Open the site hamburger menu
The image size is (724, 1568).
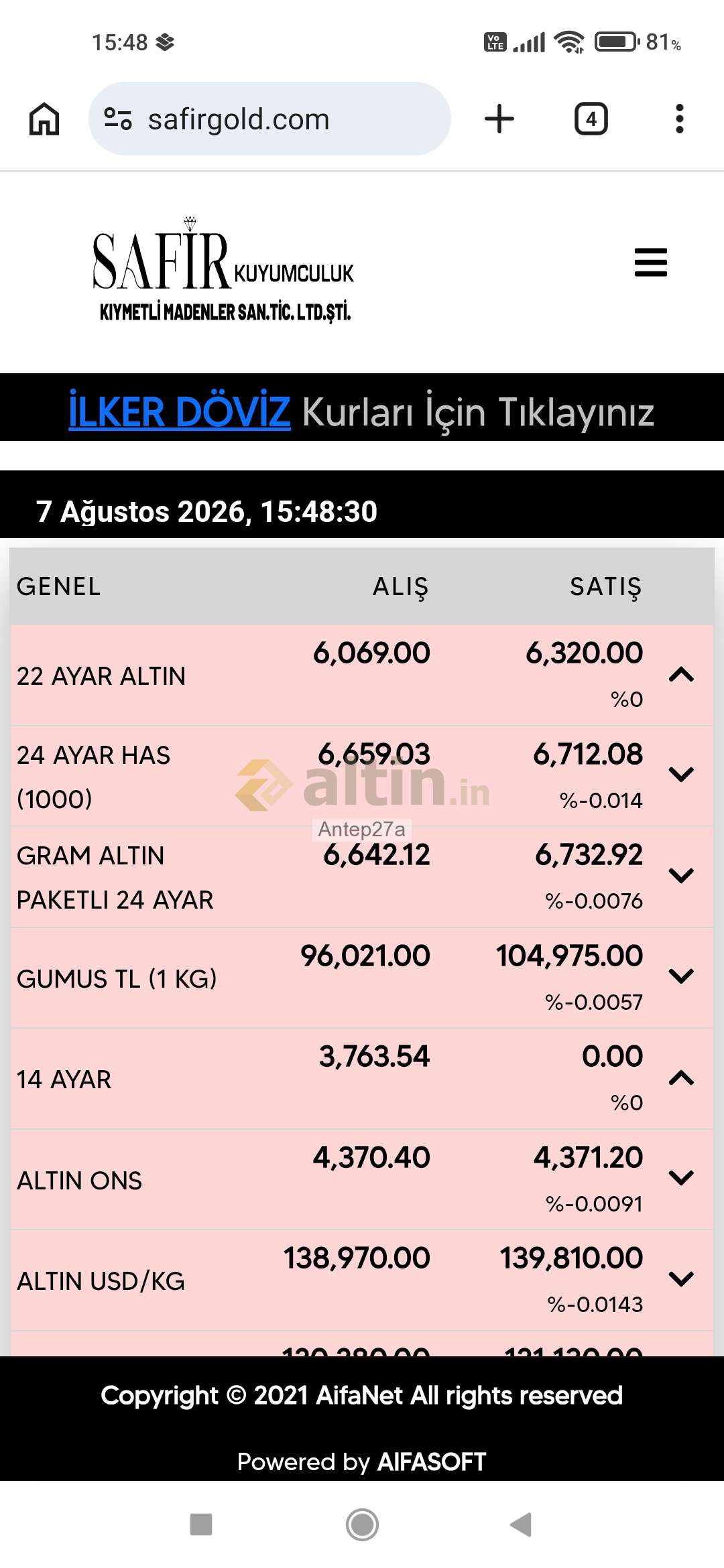(651, 263)
